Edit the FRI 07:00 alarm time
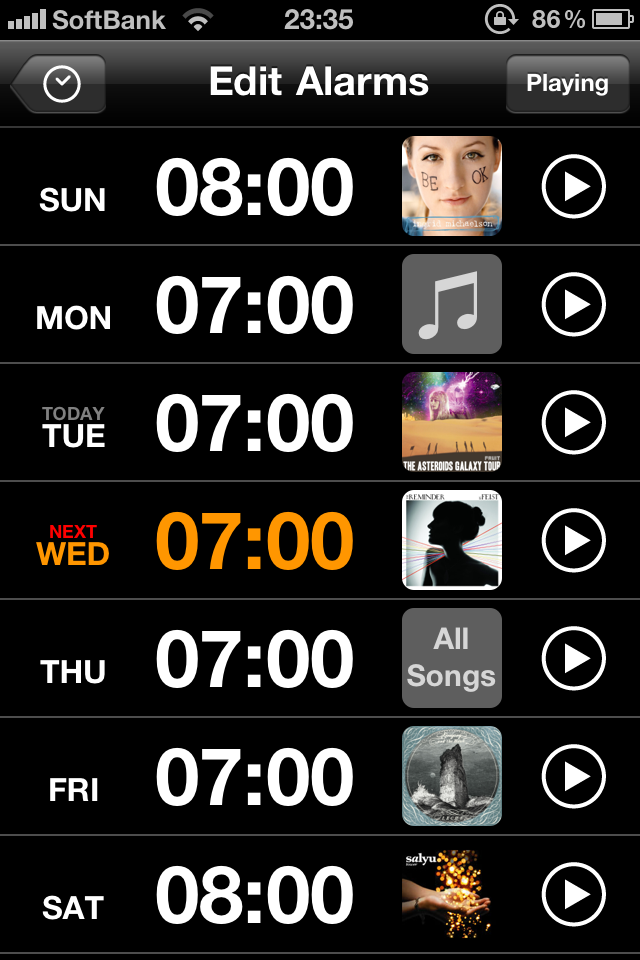Viewport: 640px width, 960px height. coord(254,777)
